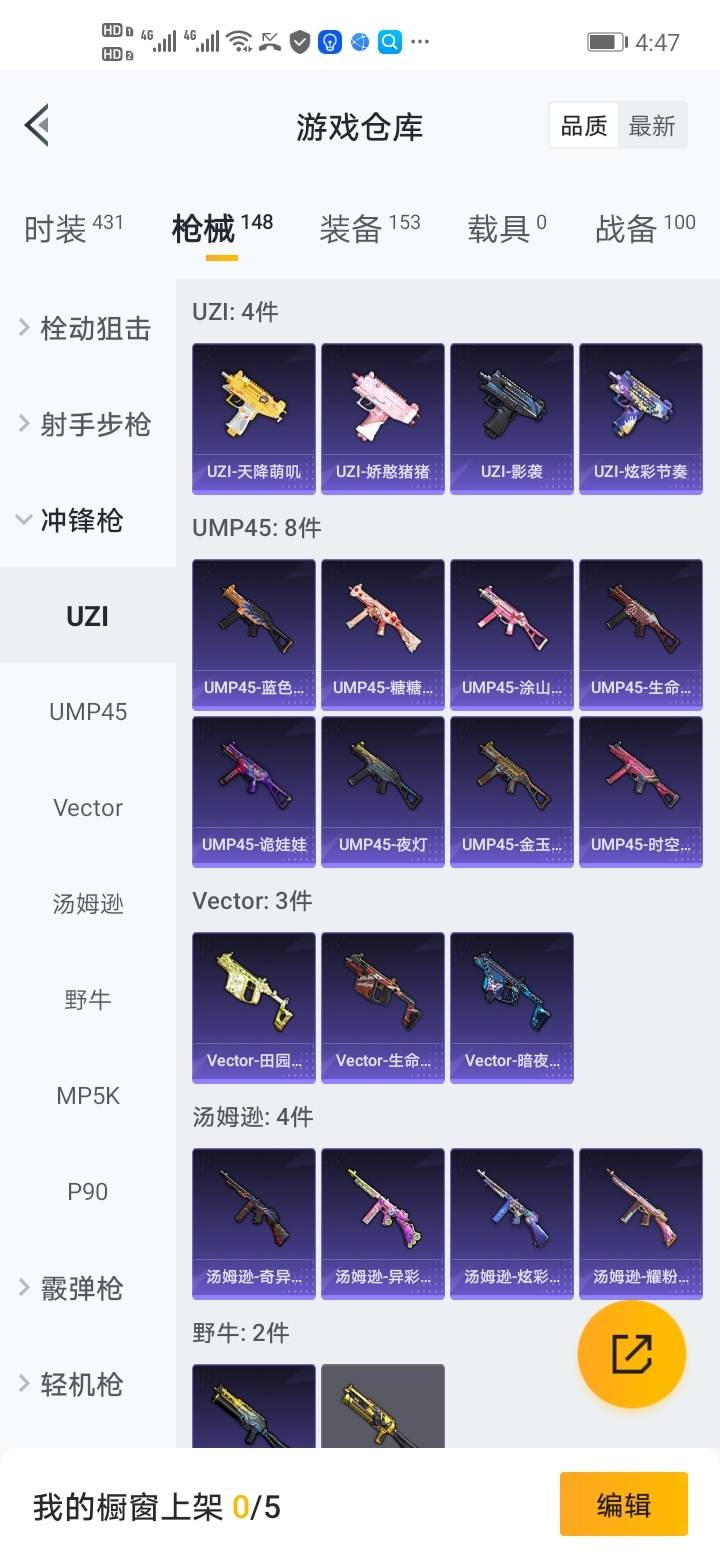Sort the warehouse by 最新
This screenshot has height=1560, width=720.
click(x=652, y=126)
